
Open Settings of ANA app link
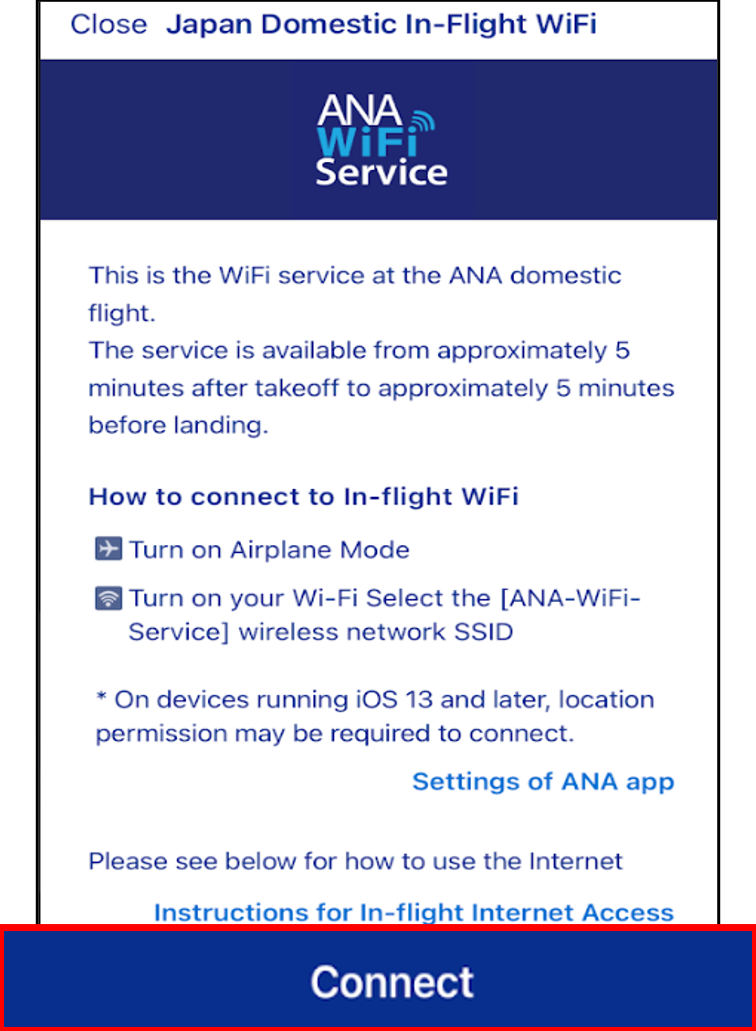click(543, 782)
